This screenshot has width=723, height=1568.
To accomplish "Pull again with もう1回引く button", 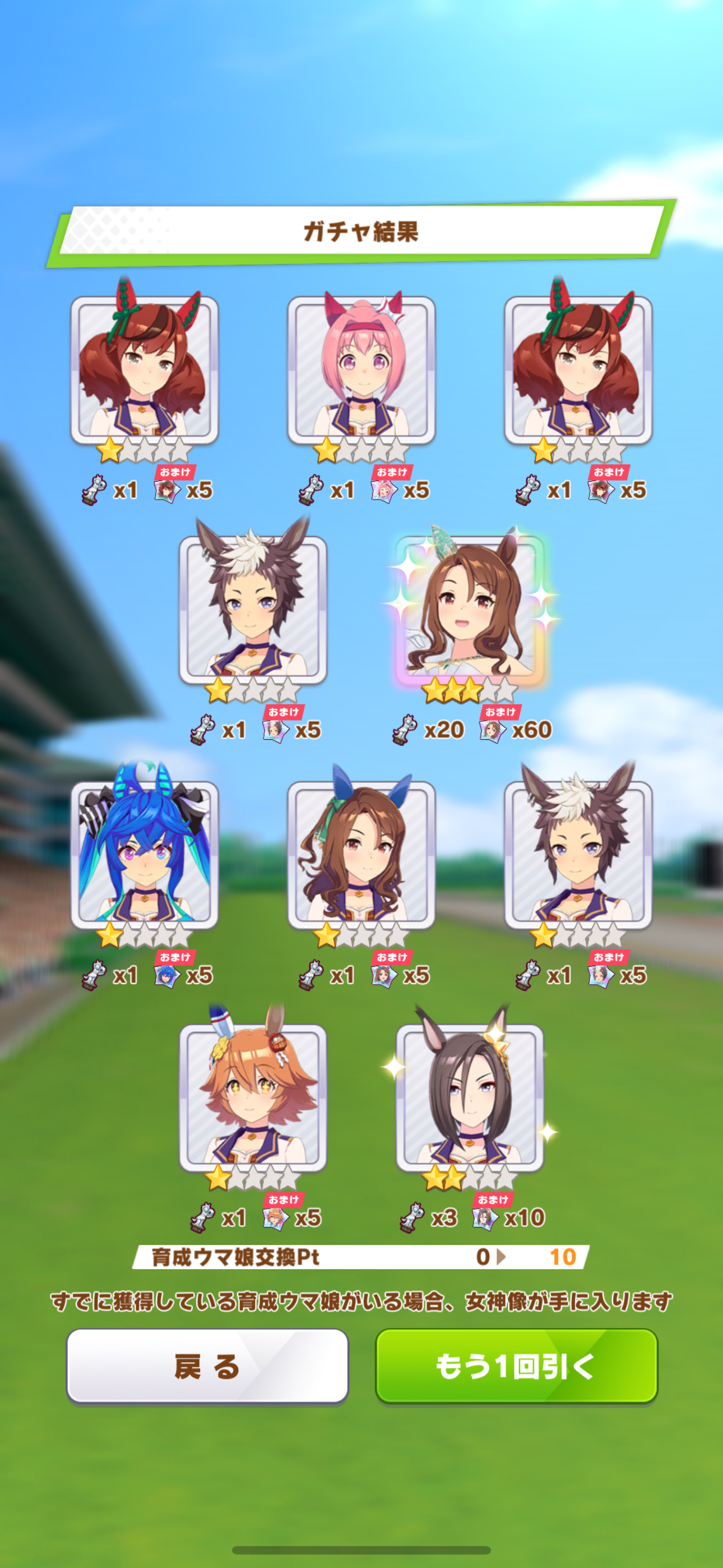I will [x=516, y=1366].
